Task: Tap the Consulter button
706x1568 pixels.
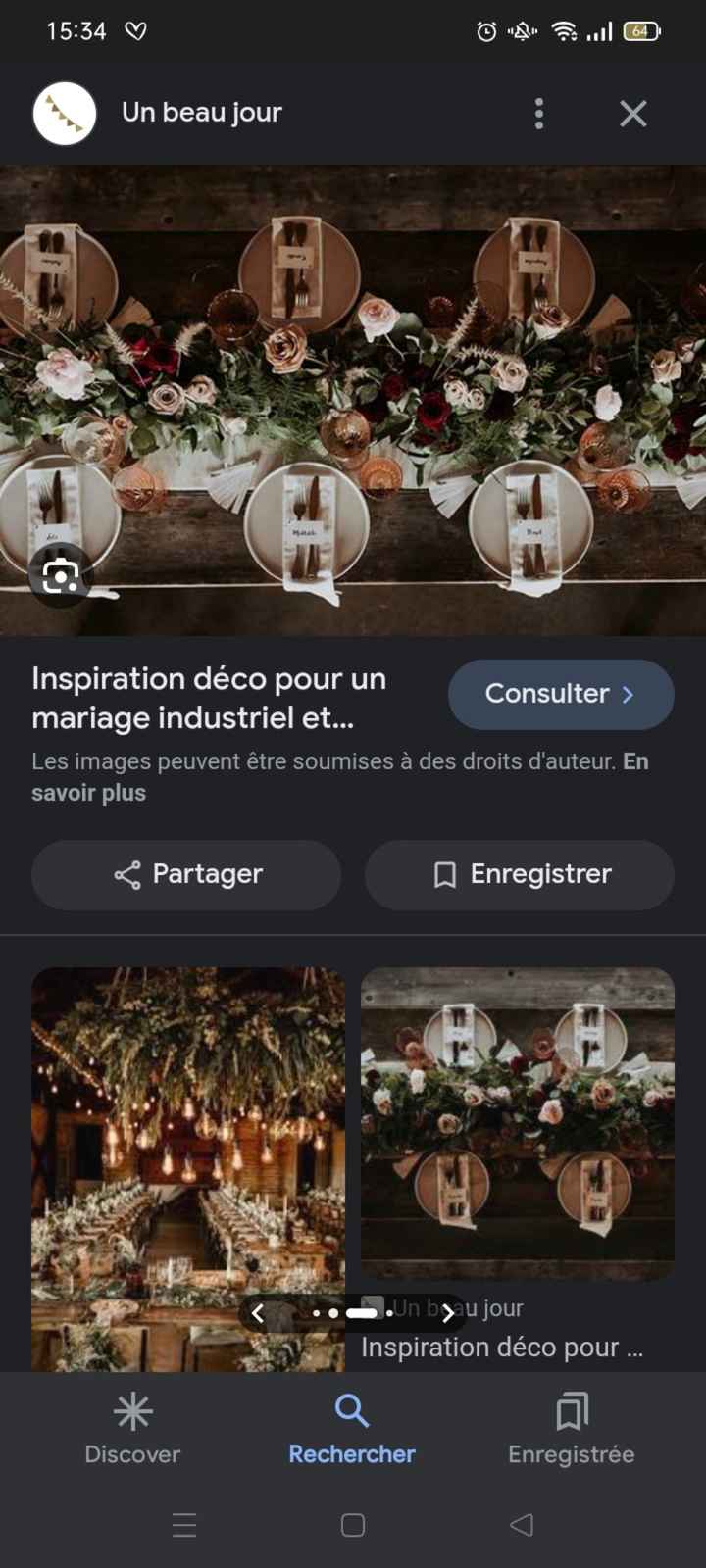Action: click(560, 694)
